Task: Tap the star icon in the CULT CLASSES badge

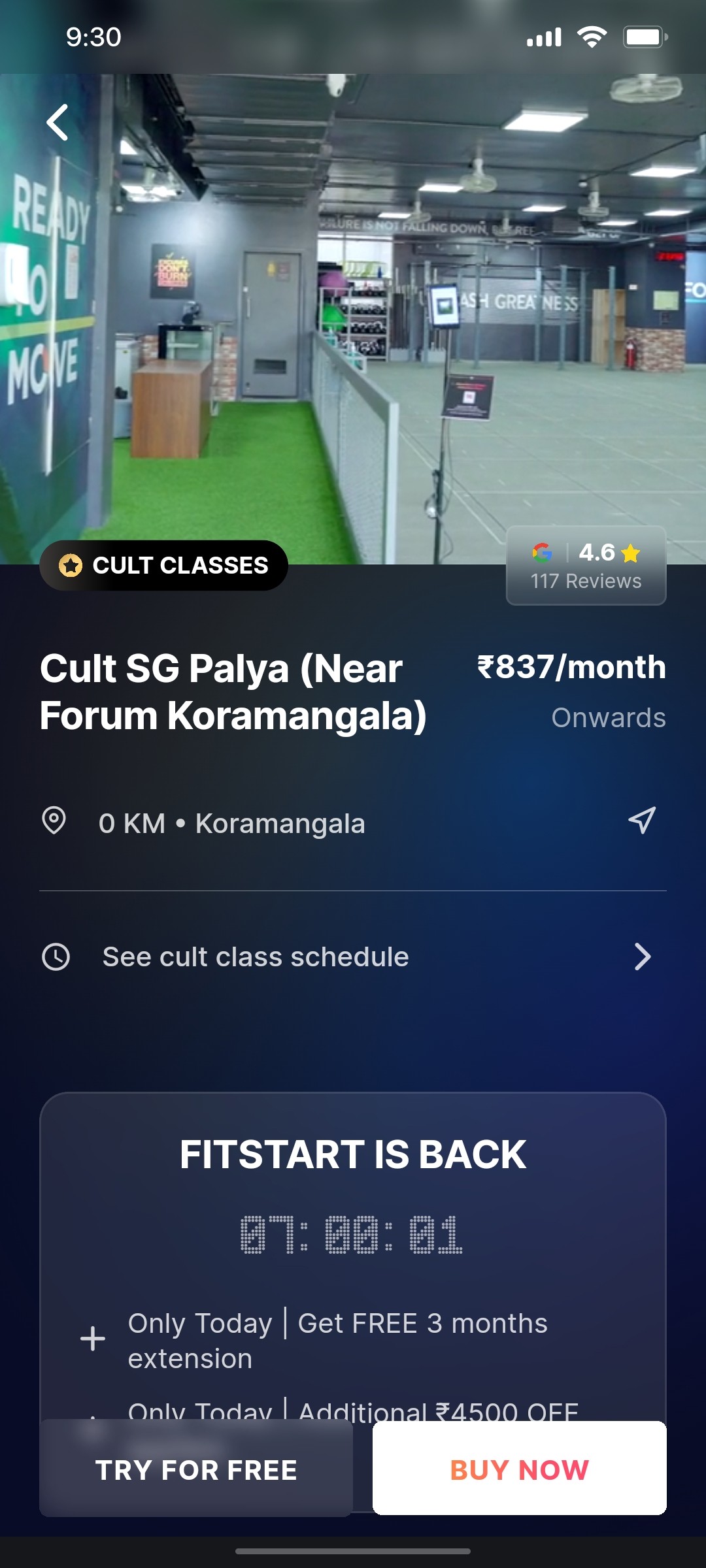Action: (71, 565)
